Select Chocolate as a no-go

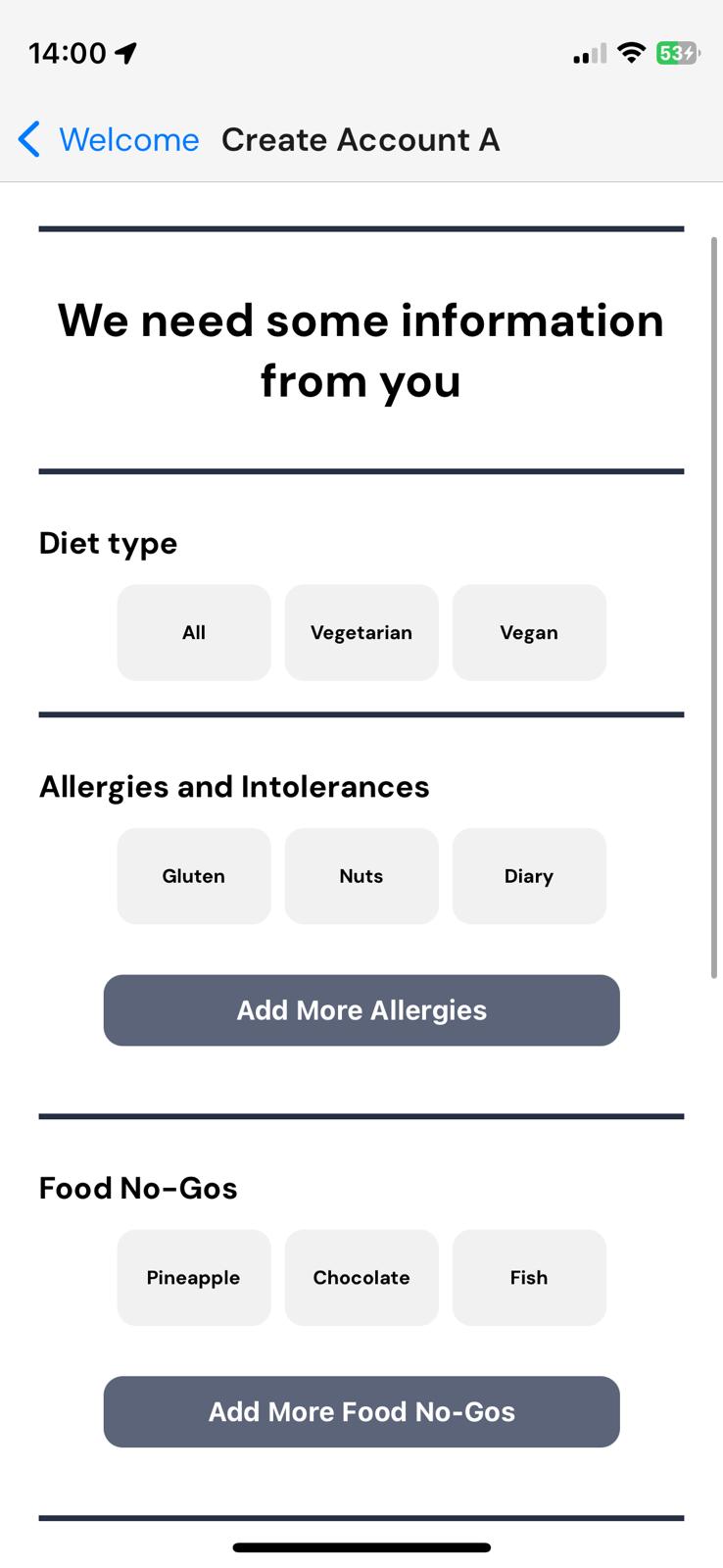pos(361,1278)
